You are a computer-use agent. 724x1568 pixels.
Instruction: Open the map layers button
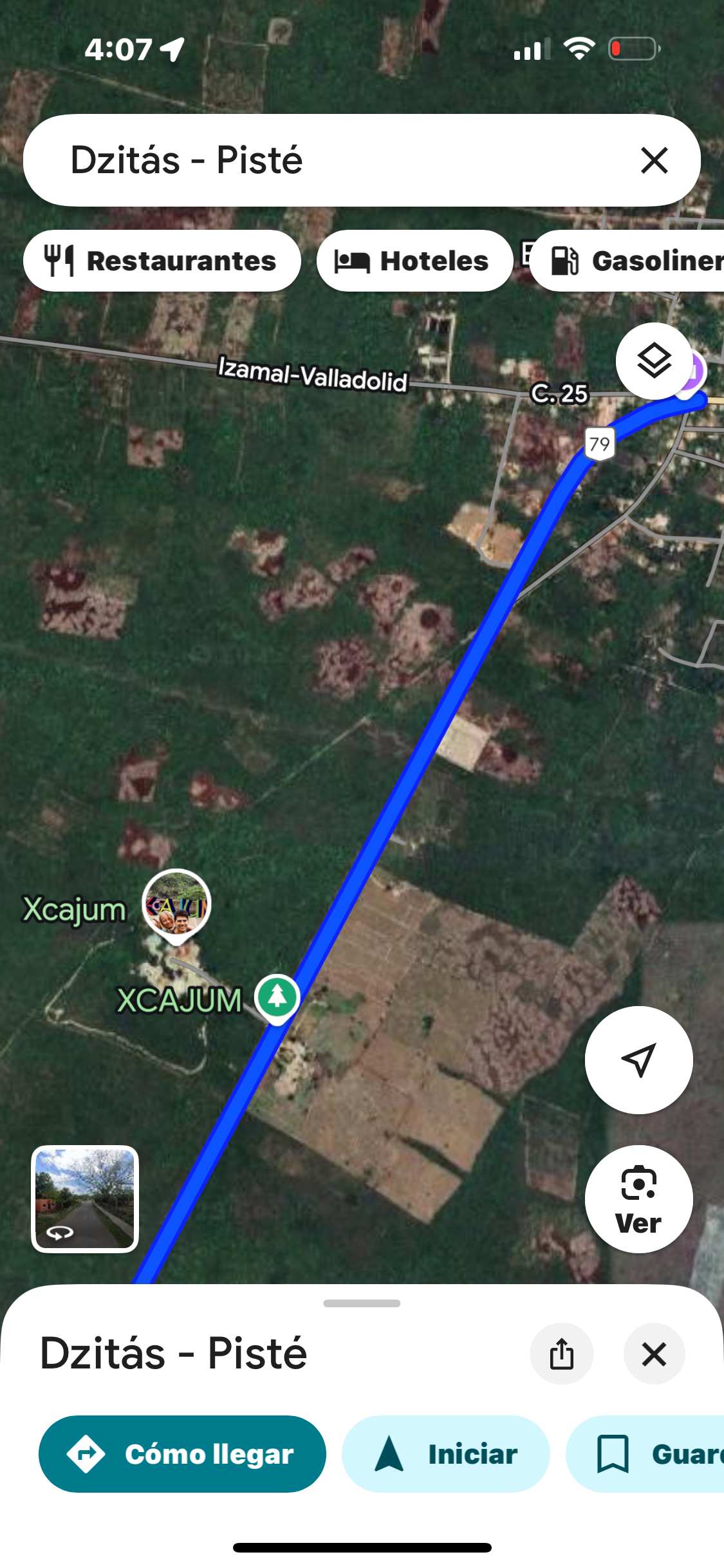(654, 360)
